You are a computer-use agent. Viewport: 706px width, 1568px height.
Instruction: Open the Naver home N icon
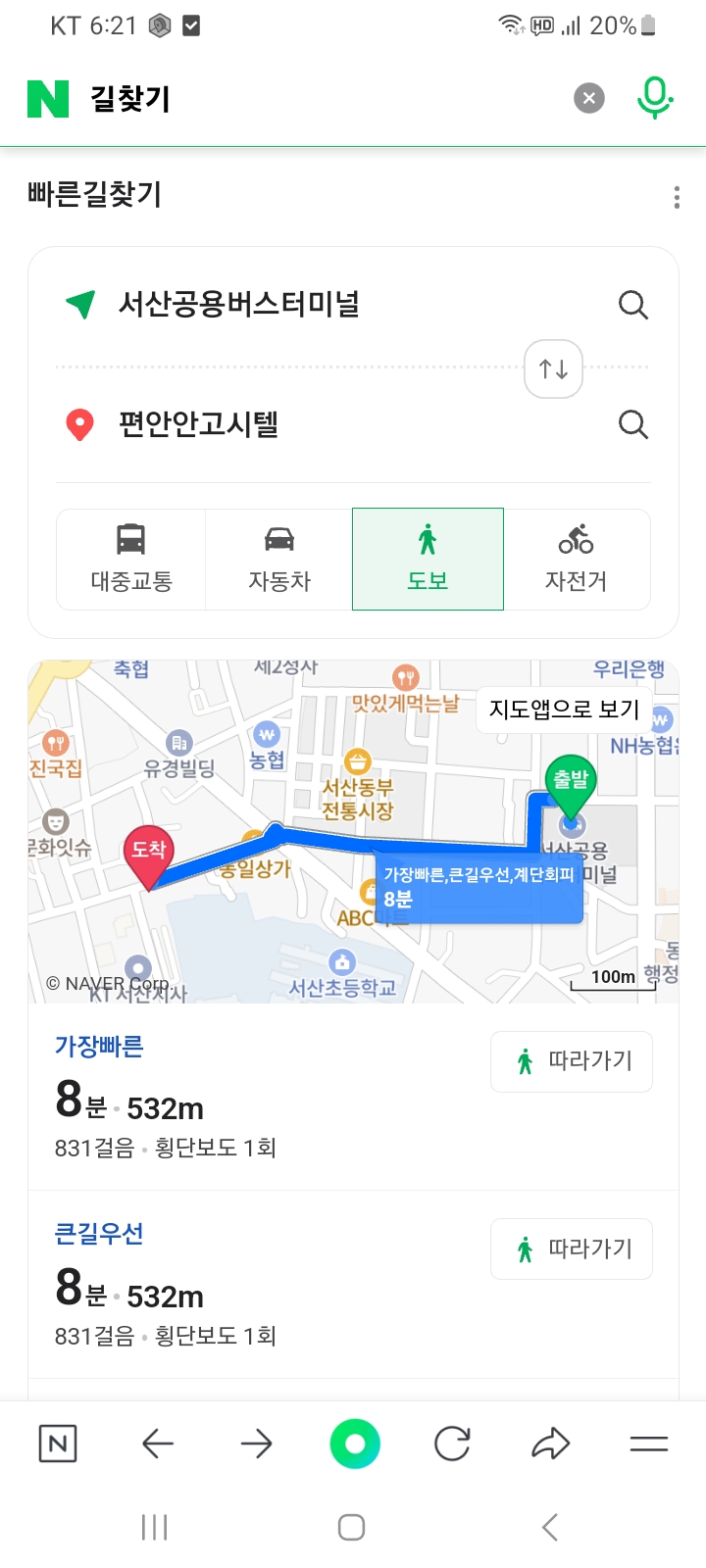(58, 1444)
